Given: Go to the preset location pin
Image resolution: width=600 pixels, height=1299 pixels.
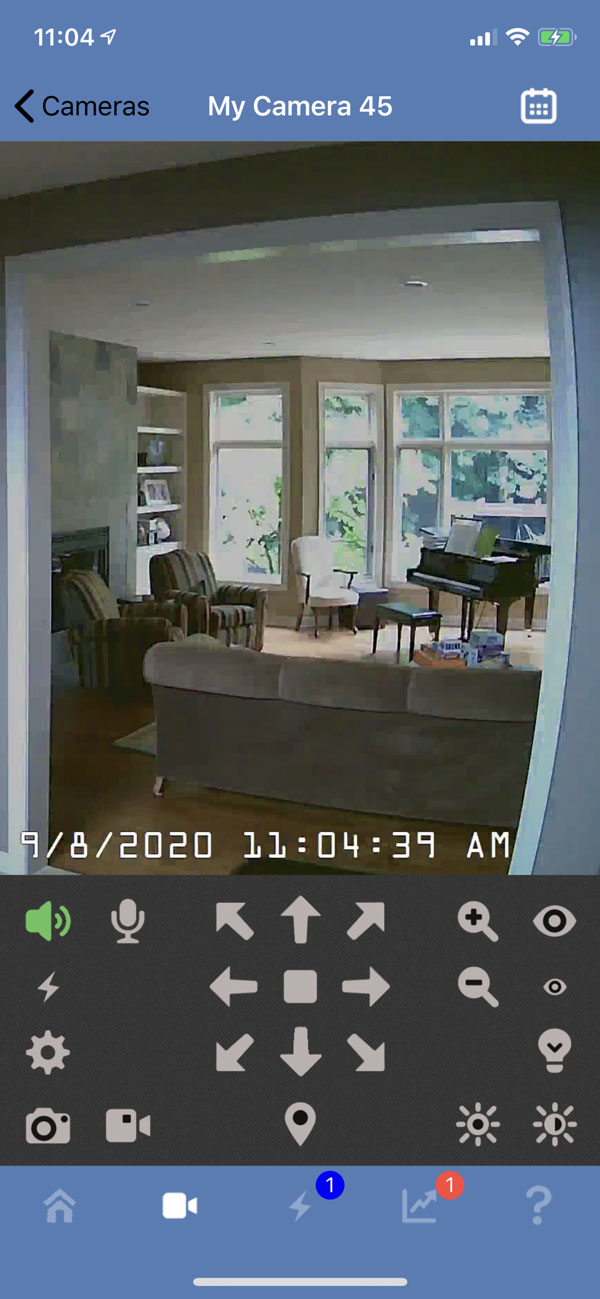Looking at the screenshot, I should pos(300,1124).
